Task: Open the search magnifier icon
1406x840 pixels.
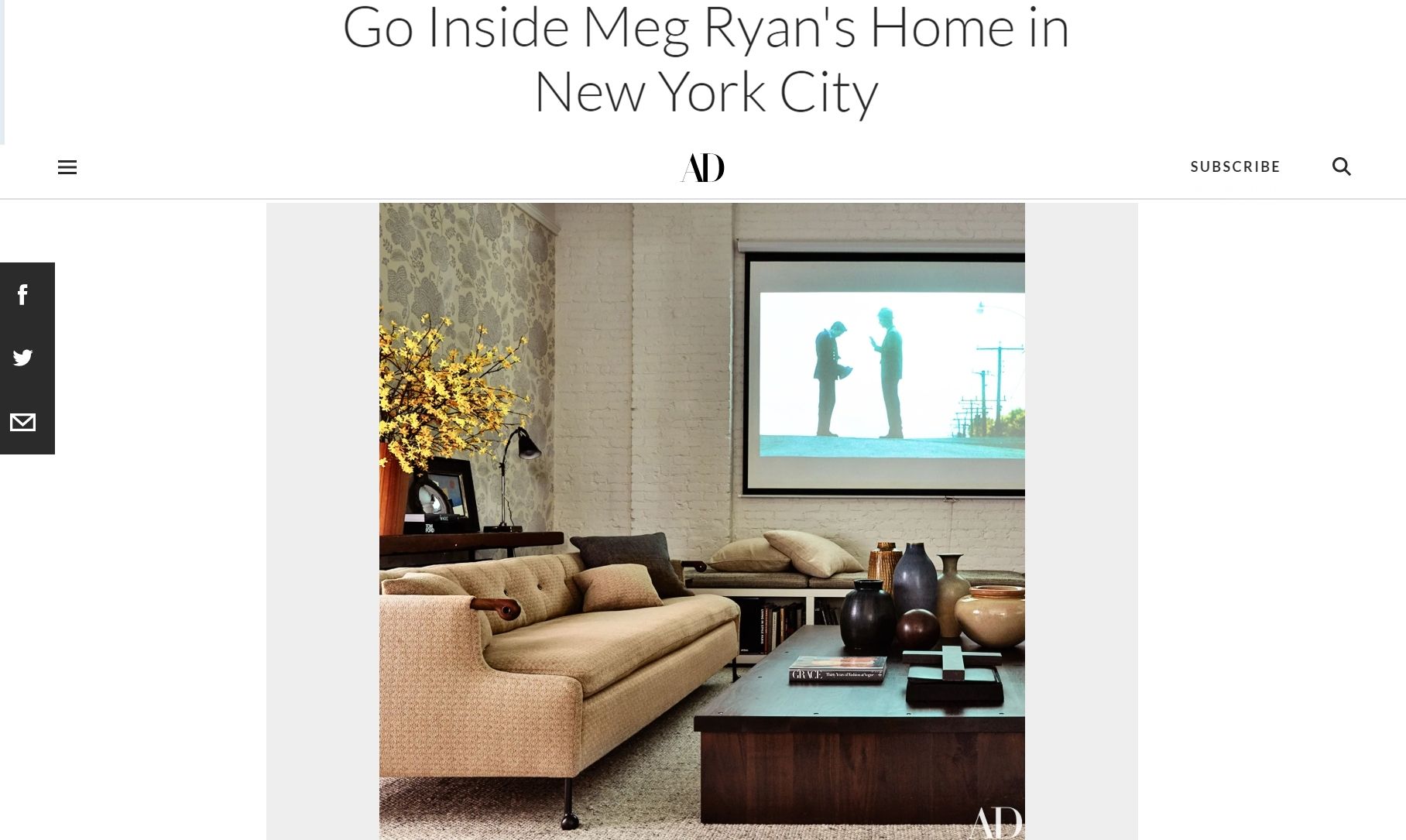Action: 1341,166
